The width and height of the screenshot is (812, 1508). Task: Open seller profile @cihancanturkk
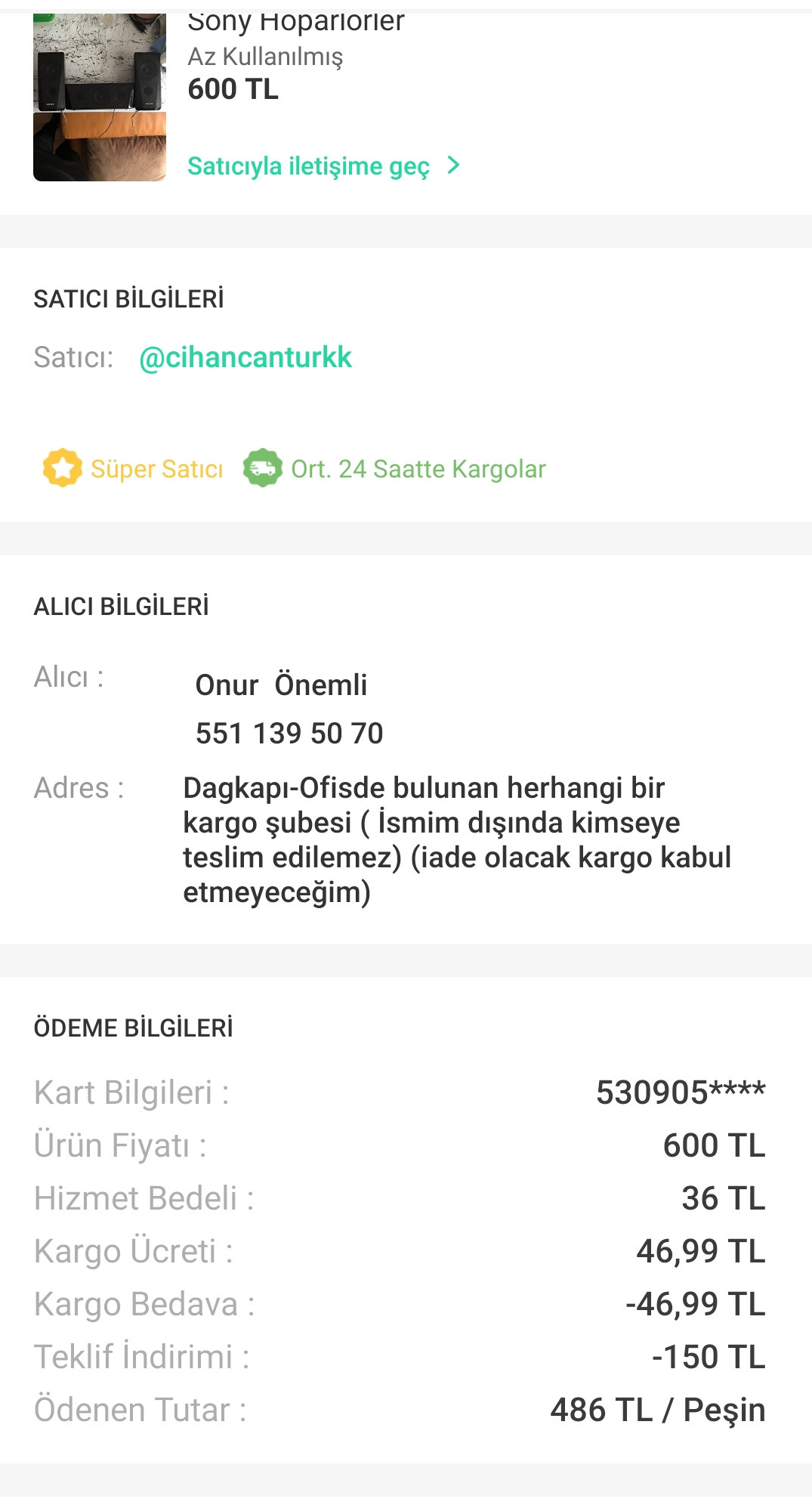(245, 357)
